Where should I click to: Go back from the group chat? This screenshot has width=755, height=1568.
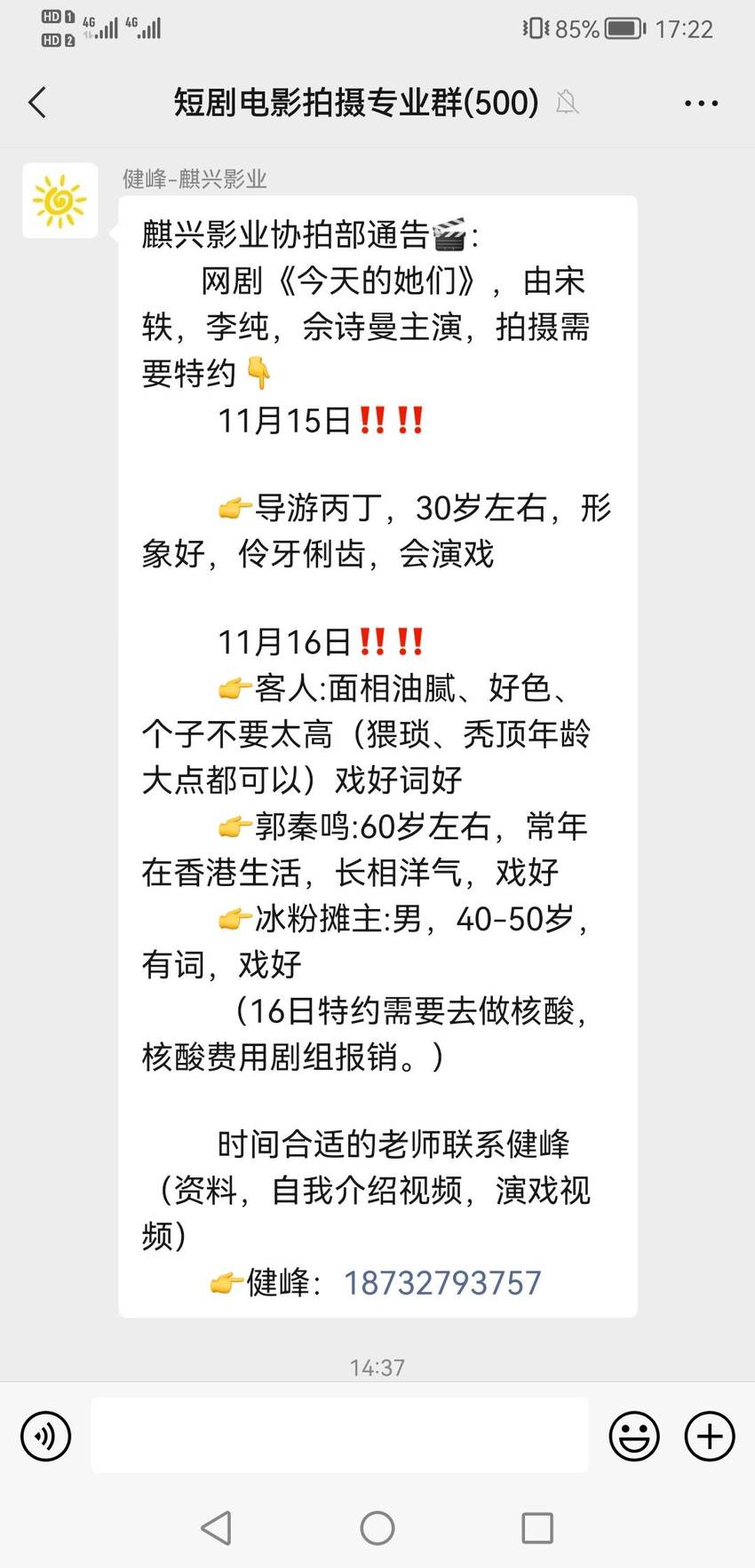37,103
